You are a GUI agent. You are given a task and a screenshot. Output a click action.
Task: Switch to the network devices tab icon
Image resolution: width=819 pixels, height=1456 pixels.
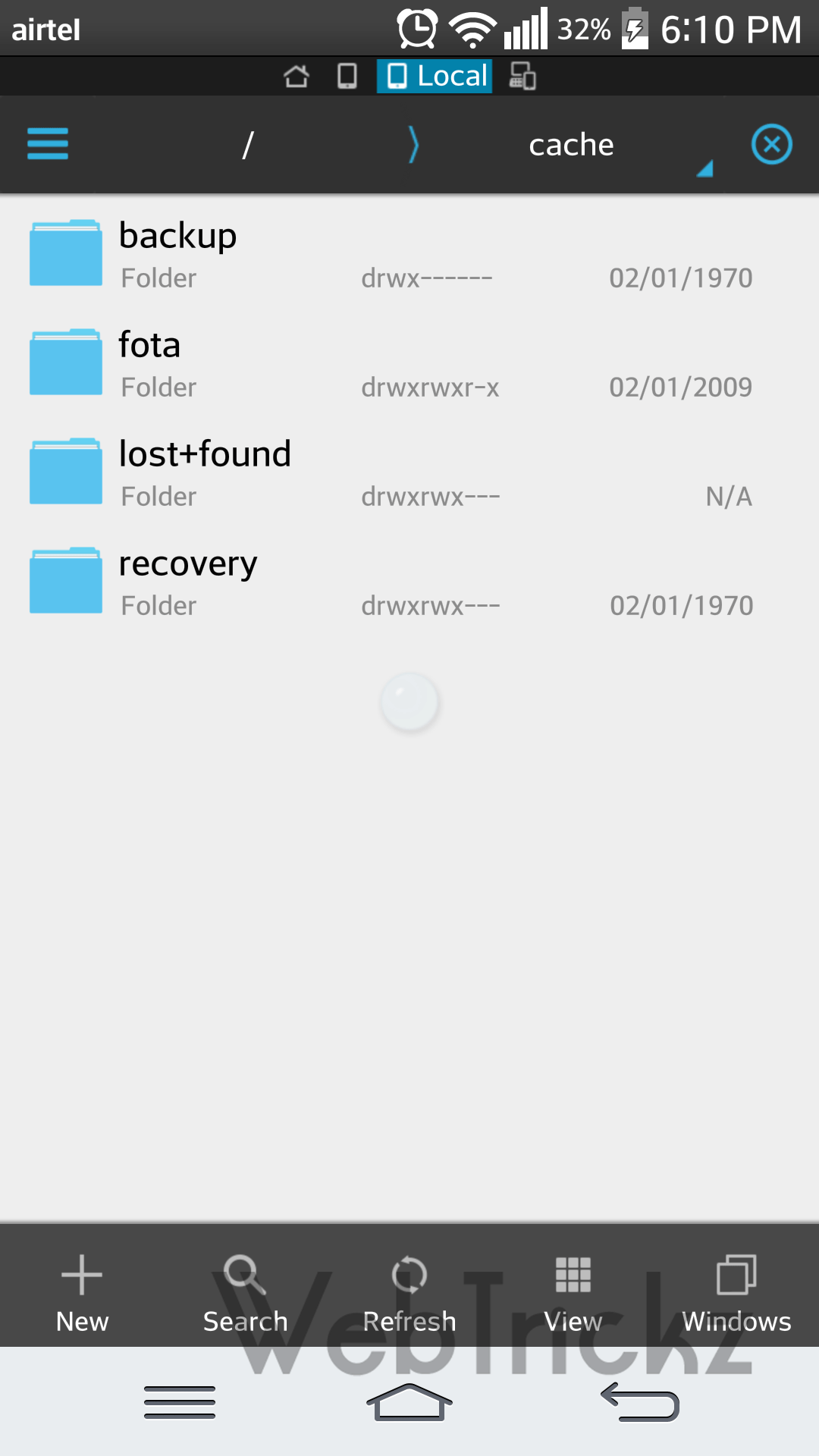(x=522, y=76)
